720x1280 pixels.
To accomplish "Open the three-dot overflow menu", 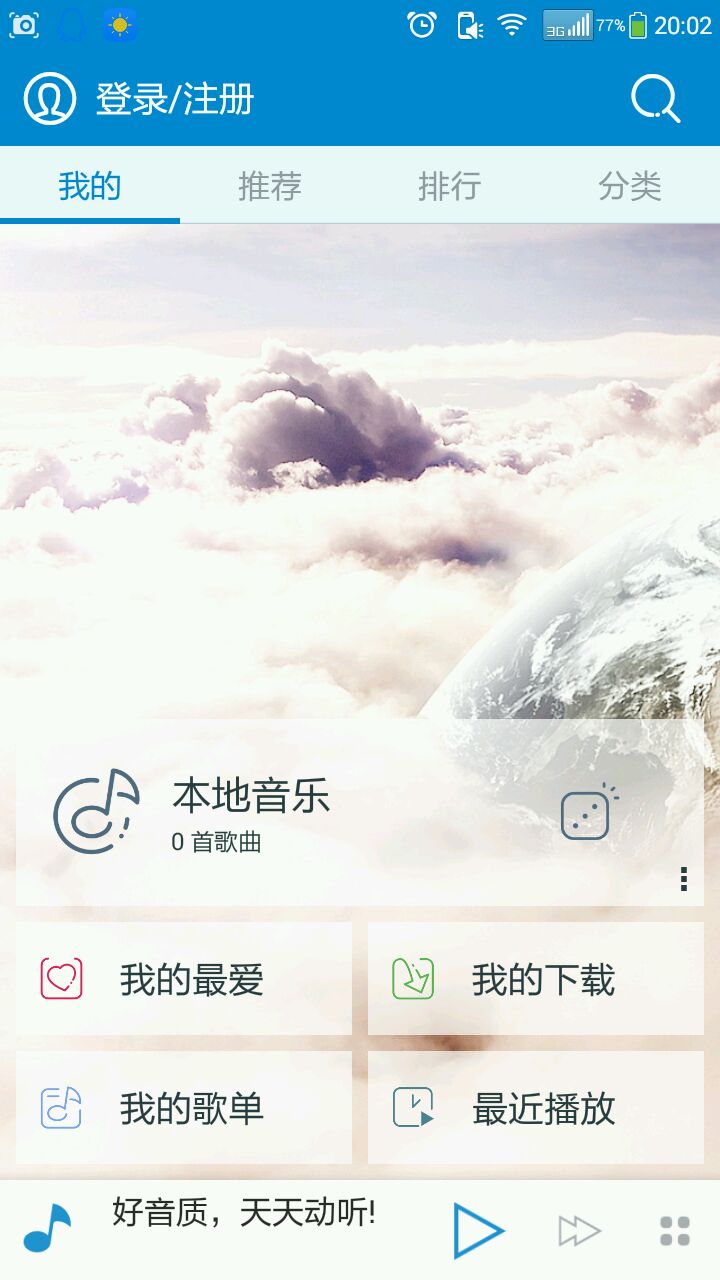I will [x=684, y=879].
